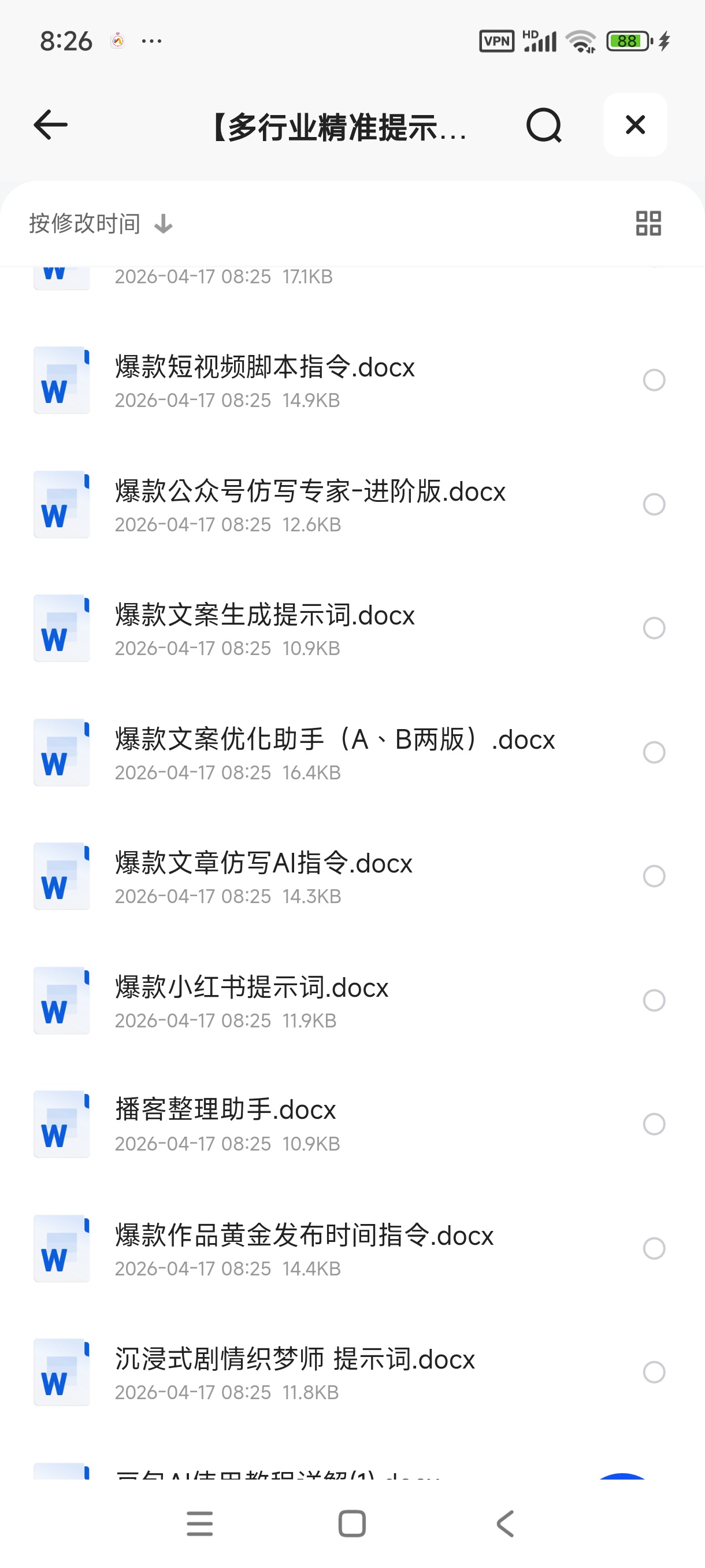
Task: Select the checkbox for 爆款文案生成提示词.docx
Action: (655, 629)
